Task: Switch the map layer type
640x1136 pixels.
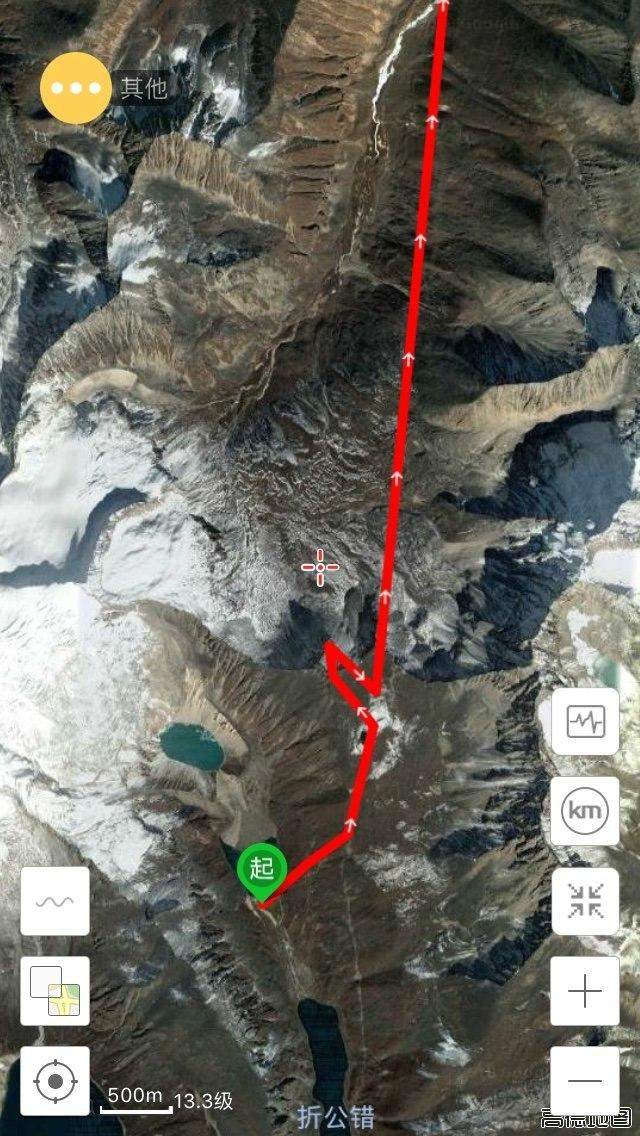Action: point(55,991)
